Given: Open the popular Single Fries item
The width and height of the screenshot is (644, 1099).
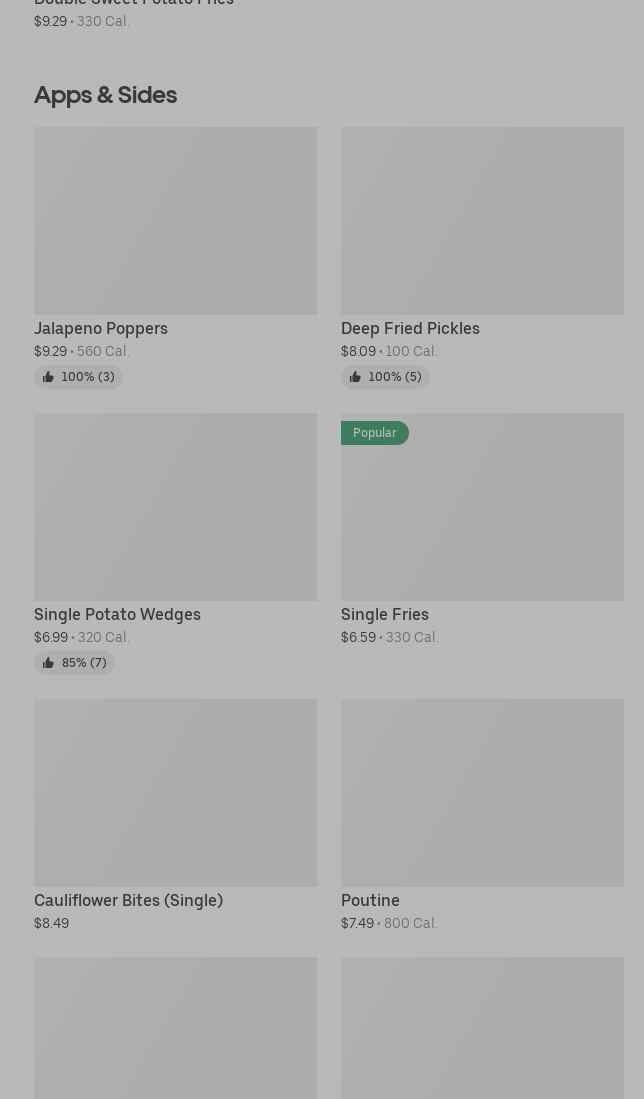Looking at the screenshot, I should click(482, 530).
